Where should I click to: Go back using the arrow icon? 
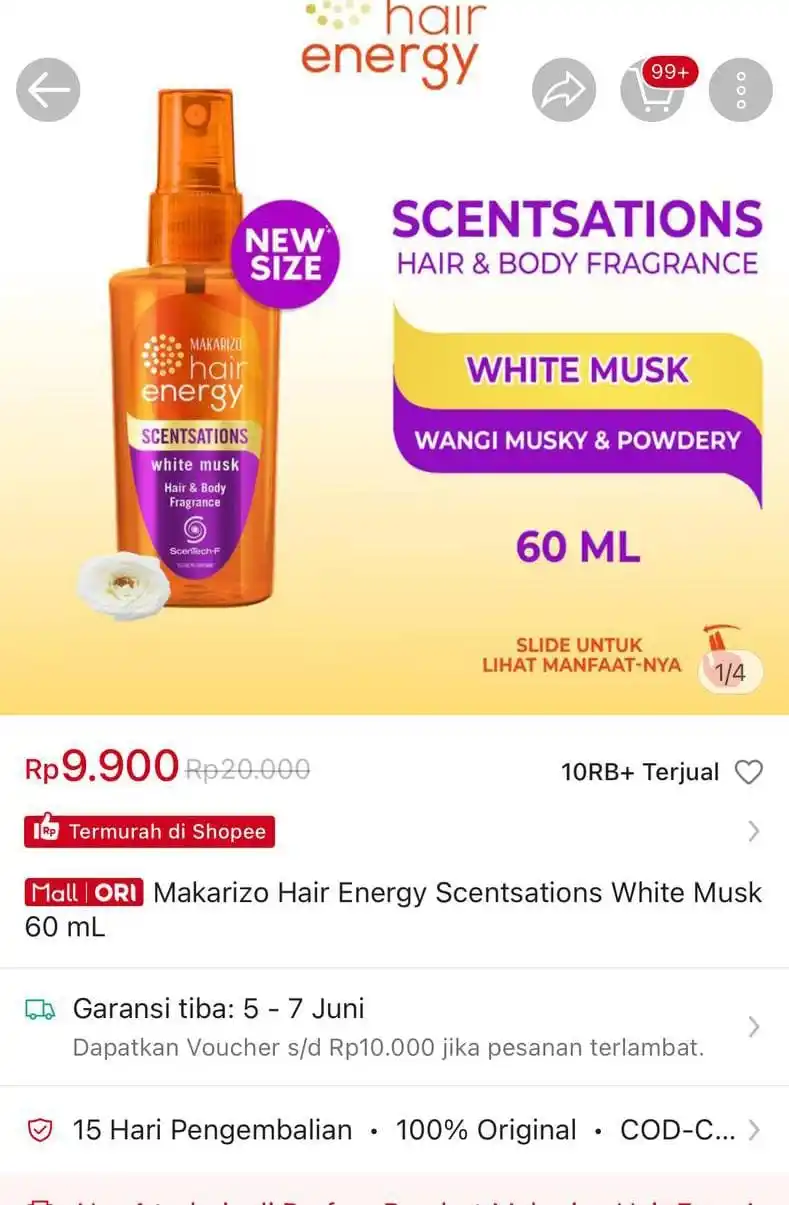point(48,90)
